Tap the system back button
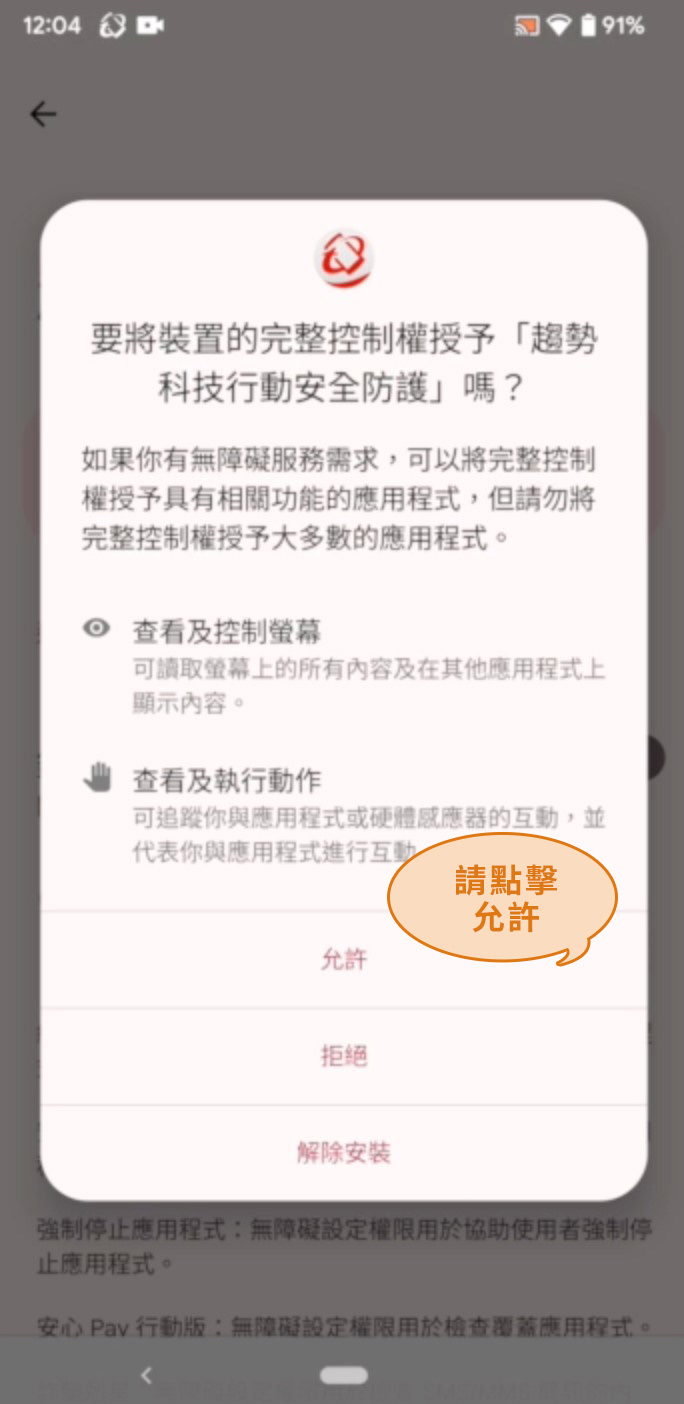 (x=146, y=1375)
